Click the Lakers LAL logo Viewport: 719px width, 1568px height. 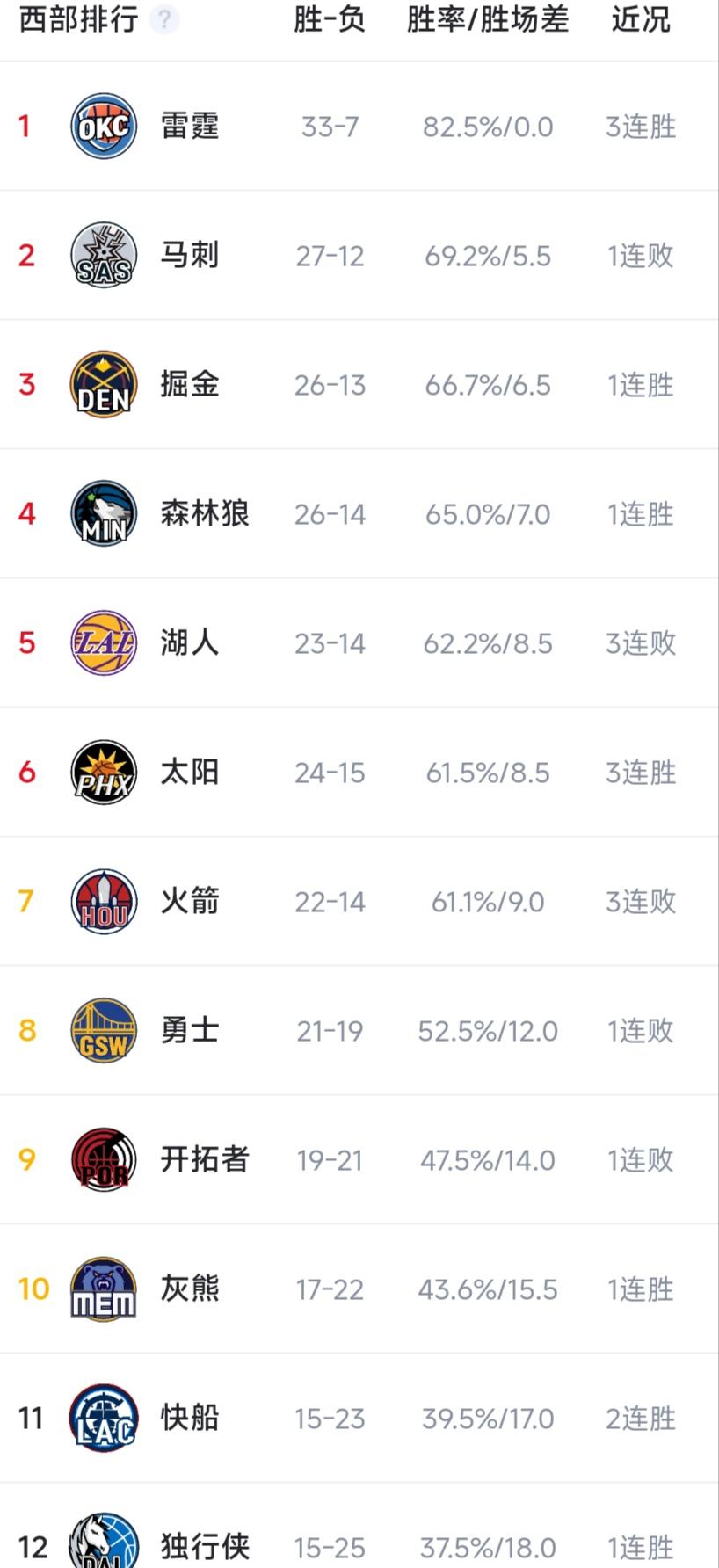click(x=103, y=642)
